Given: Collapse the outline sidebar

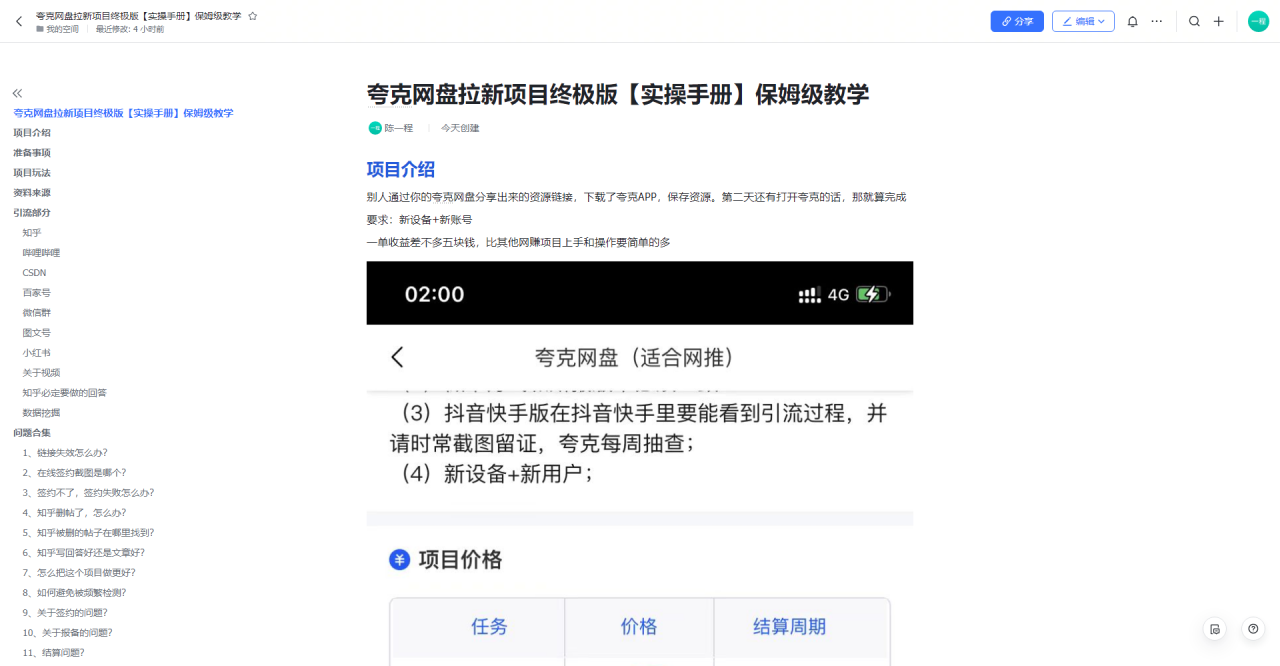Looking at the screenshot, I should [x=17, y=93].
